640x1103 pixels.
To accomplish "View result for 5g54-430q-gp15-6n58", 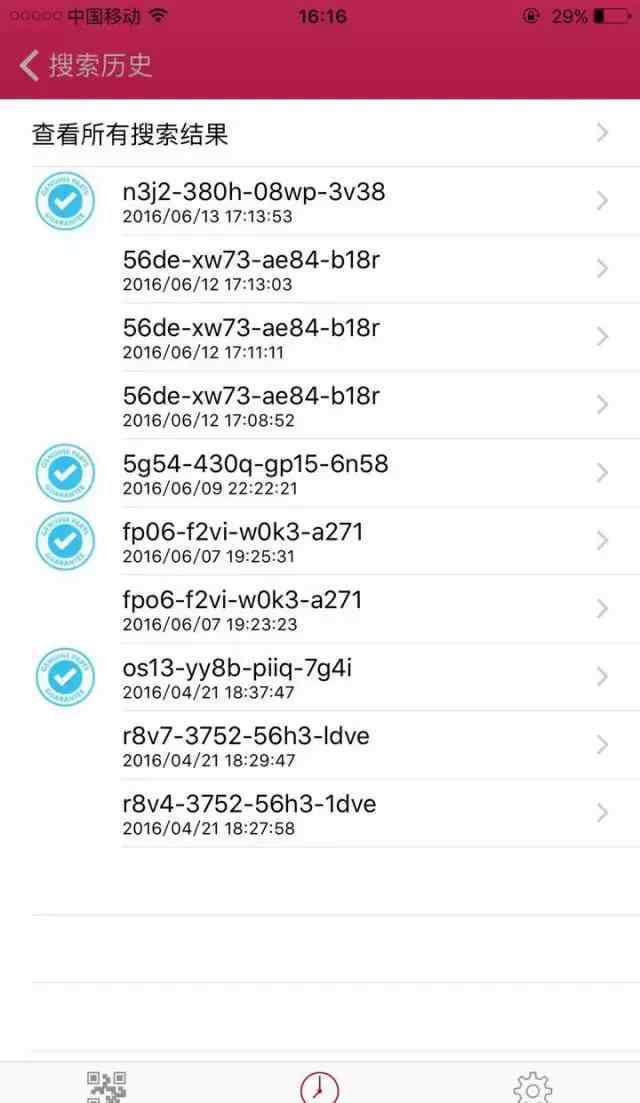I will (x=320, y=473).
